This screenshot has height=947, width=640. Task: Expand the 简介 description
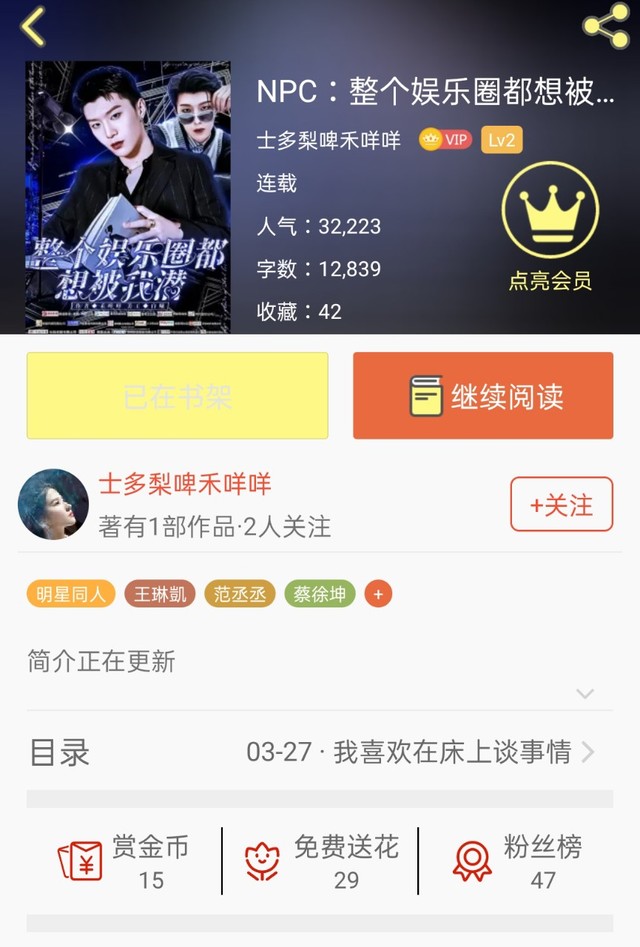point(585,693)
